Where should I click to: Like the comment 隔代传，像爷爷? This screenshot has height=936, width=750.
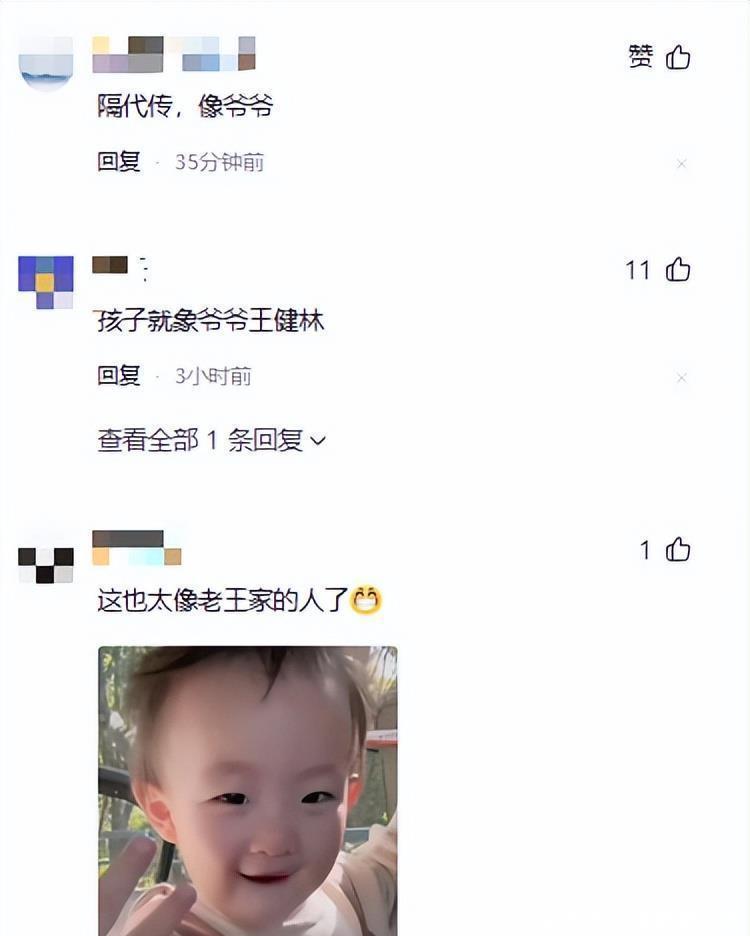pos(678,57)
